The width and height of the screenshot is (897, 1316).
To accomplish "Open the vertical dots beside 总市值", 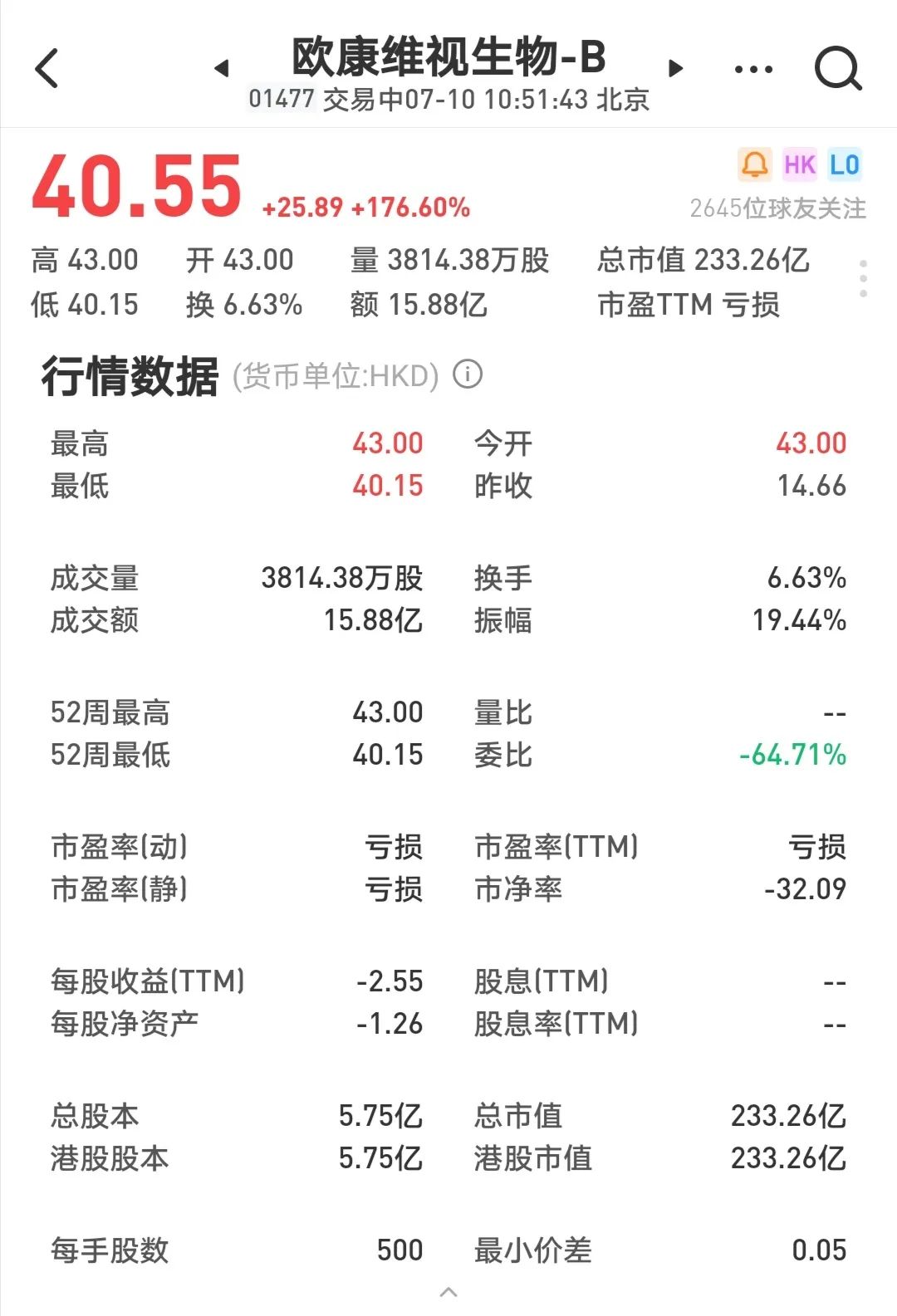I will (x=864, y=278).
